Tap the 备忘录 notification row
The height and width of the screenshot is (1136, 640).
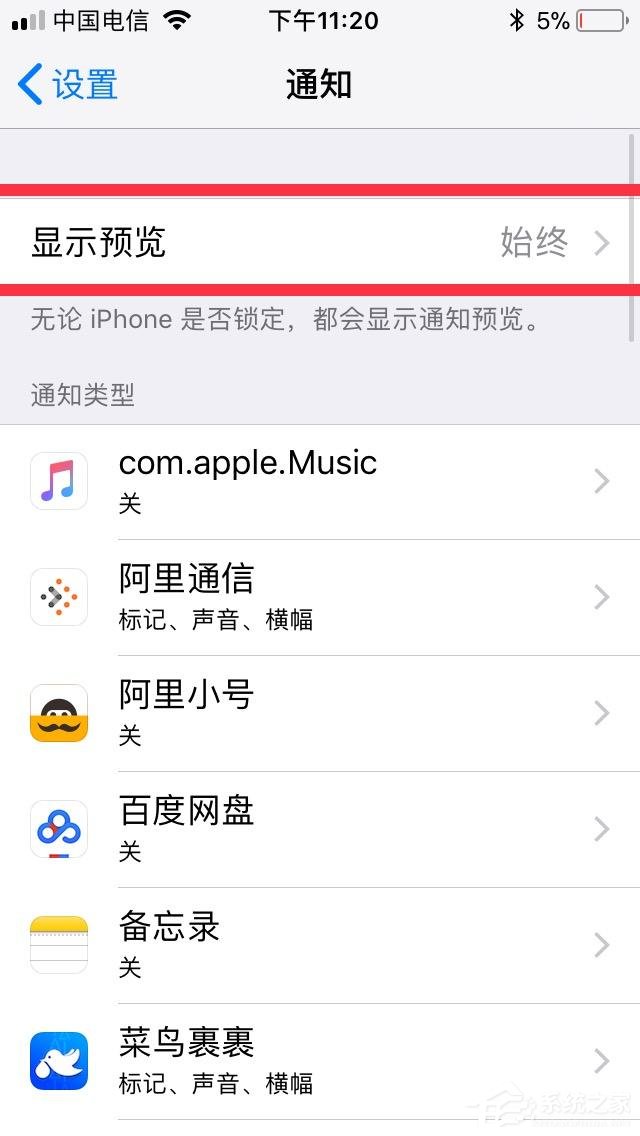point(320,945)
